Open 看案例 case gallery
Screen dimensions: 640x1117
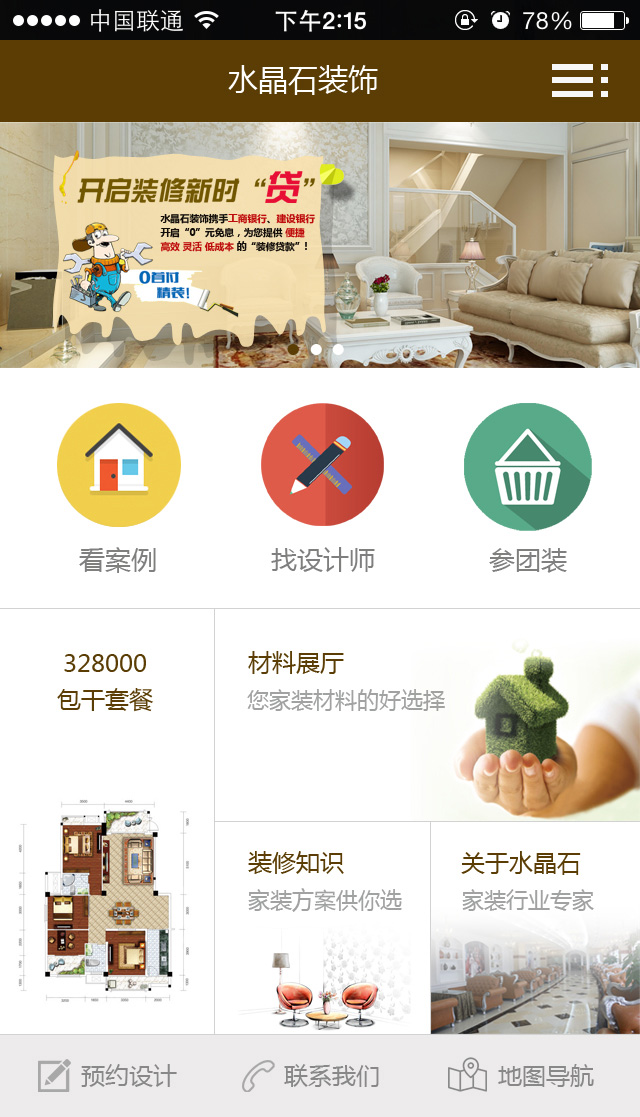point(118,489)
